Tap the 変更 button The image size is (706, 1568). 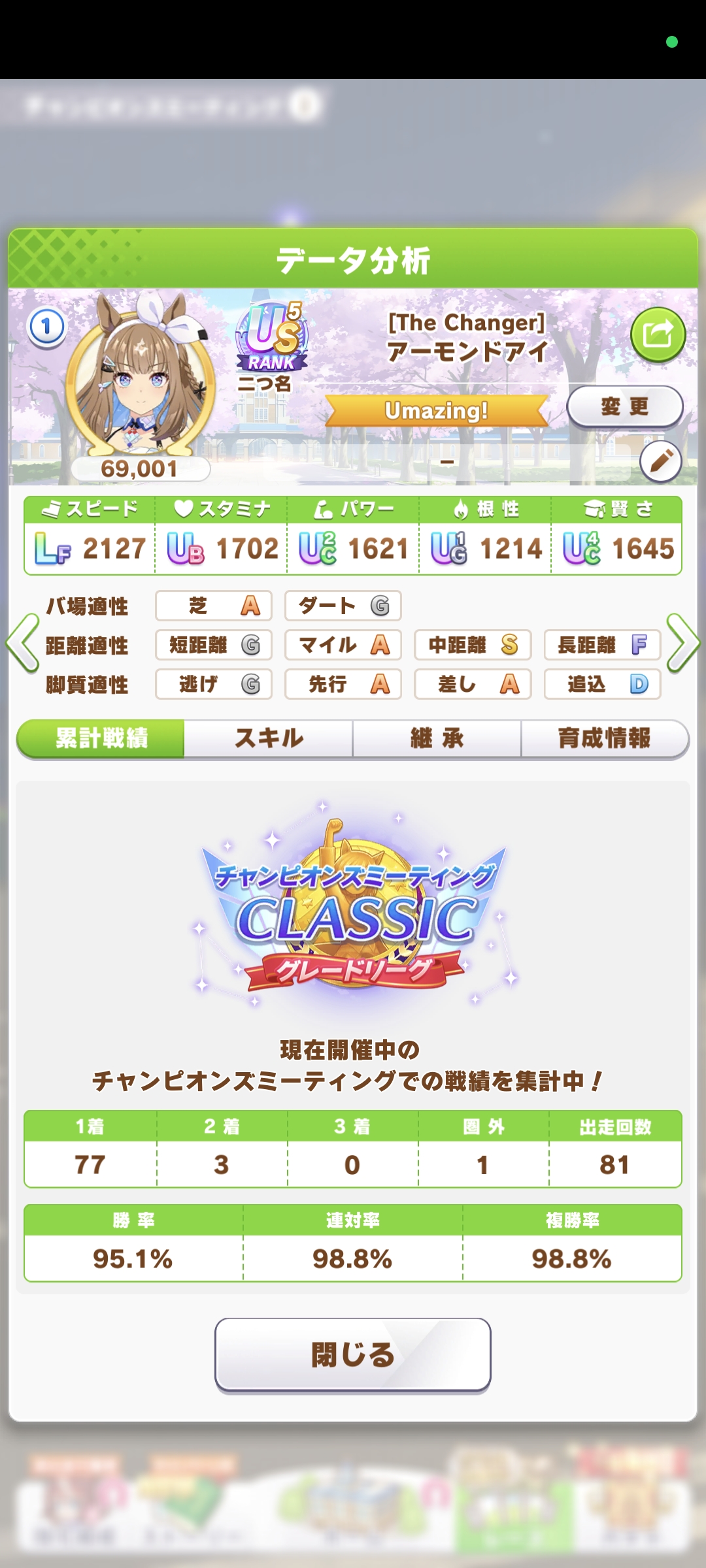click(624, 406)
